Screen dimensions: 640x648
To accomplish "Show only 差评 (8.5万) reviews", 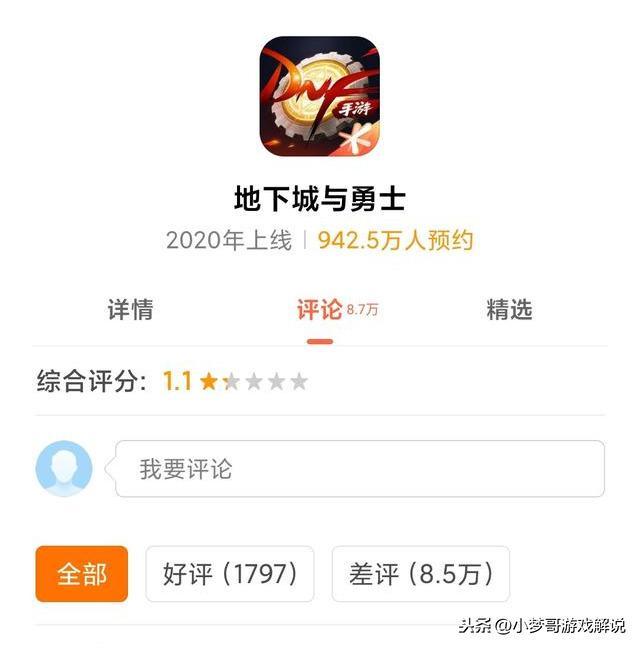I will tap(421, 574).
